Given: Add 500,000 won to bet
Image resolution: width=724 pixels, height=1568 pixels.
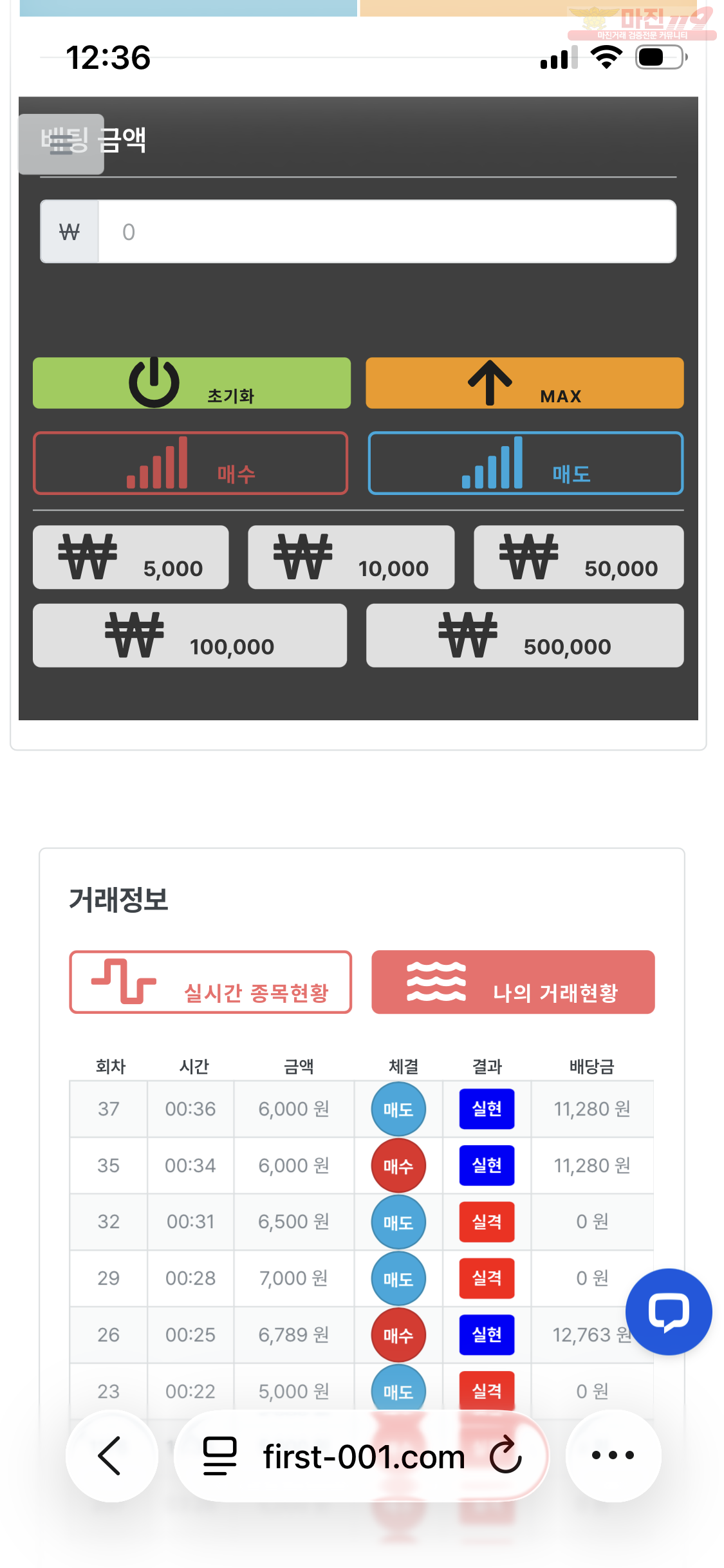Looking at the screenshot, I should tap(524, 636).
